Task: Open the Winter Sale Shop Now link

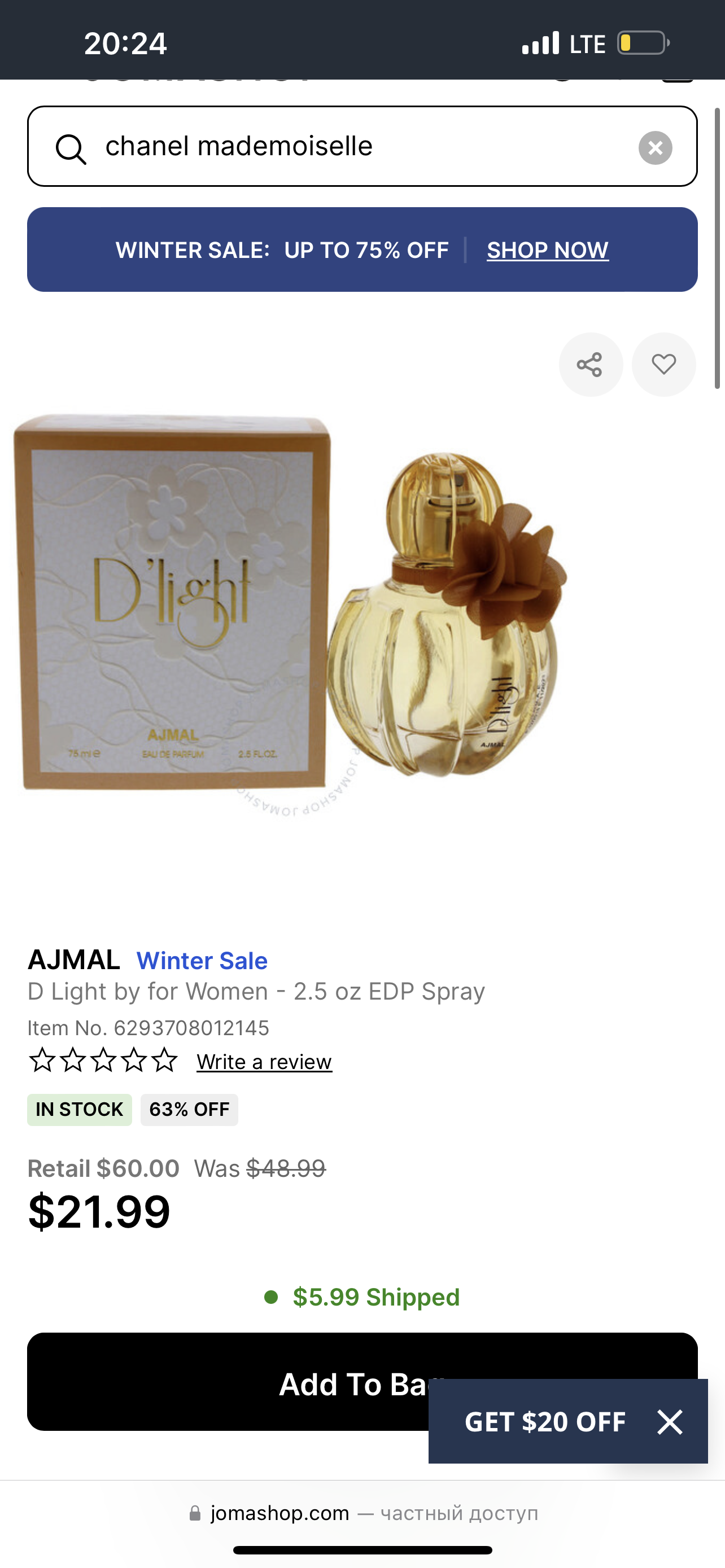Action: pyautogui.click(x=547, y=250)
